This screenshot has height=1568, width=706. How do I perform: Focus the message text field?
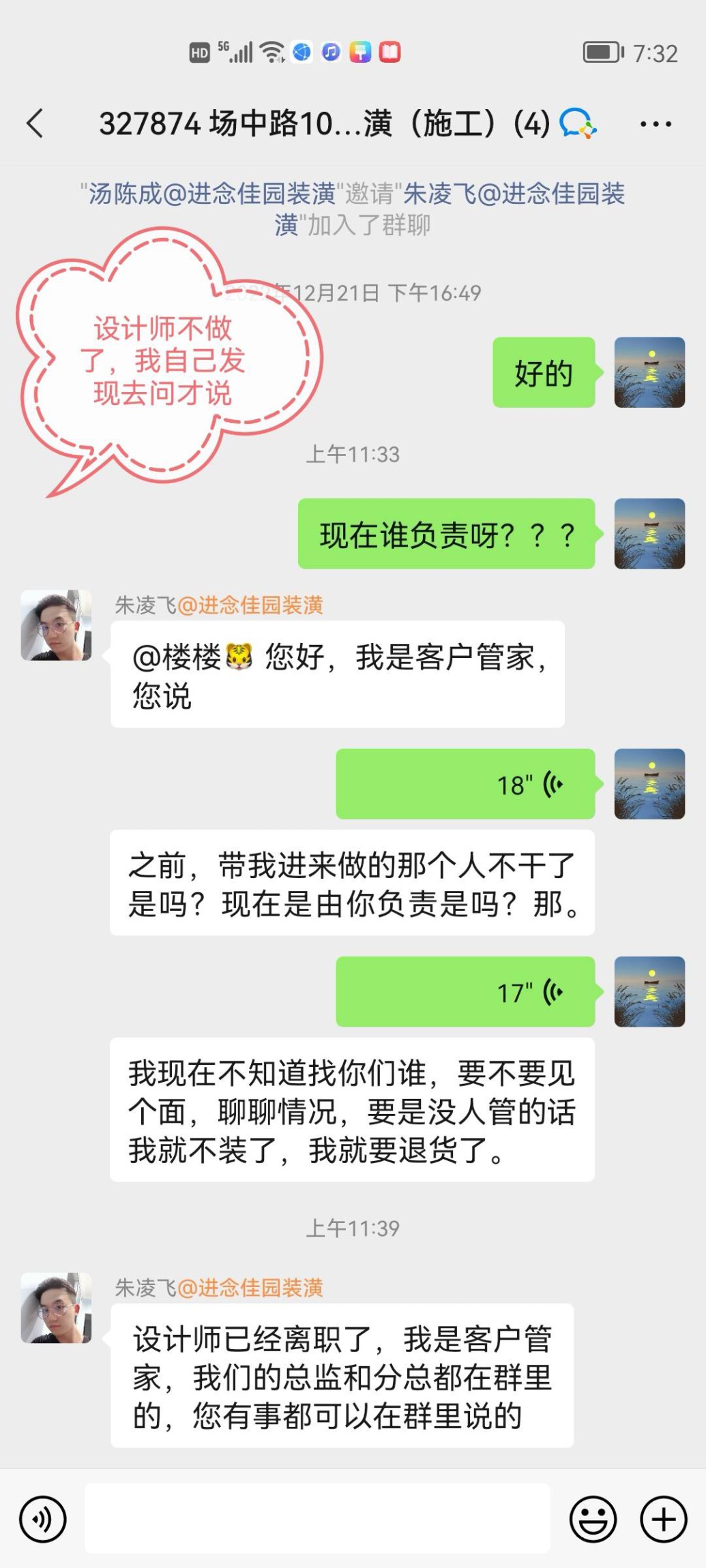(317, 1518)
